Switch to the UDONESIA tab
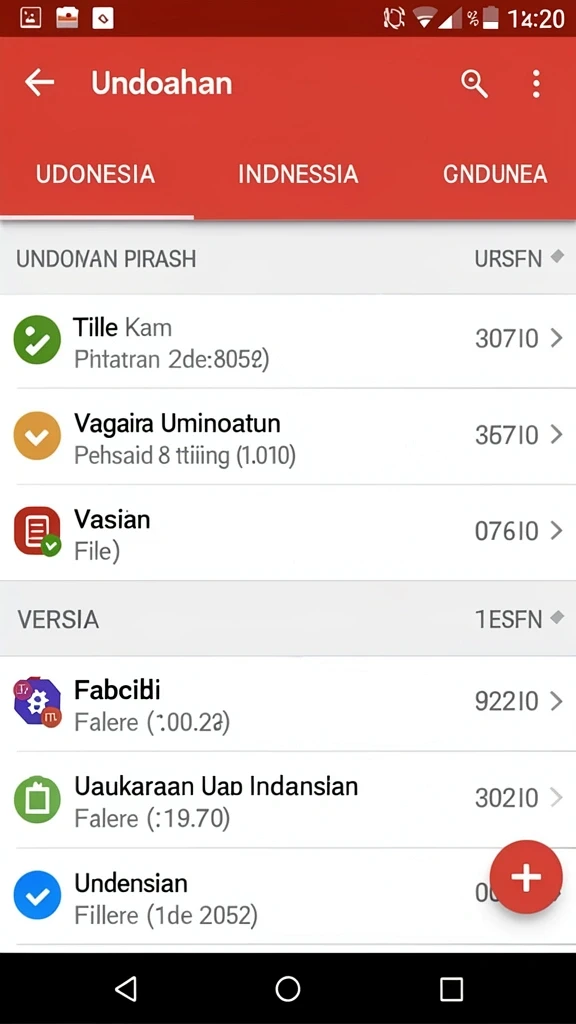 pos(95,174)
